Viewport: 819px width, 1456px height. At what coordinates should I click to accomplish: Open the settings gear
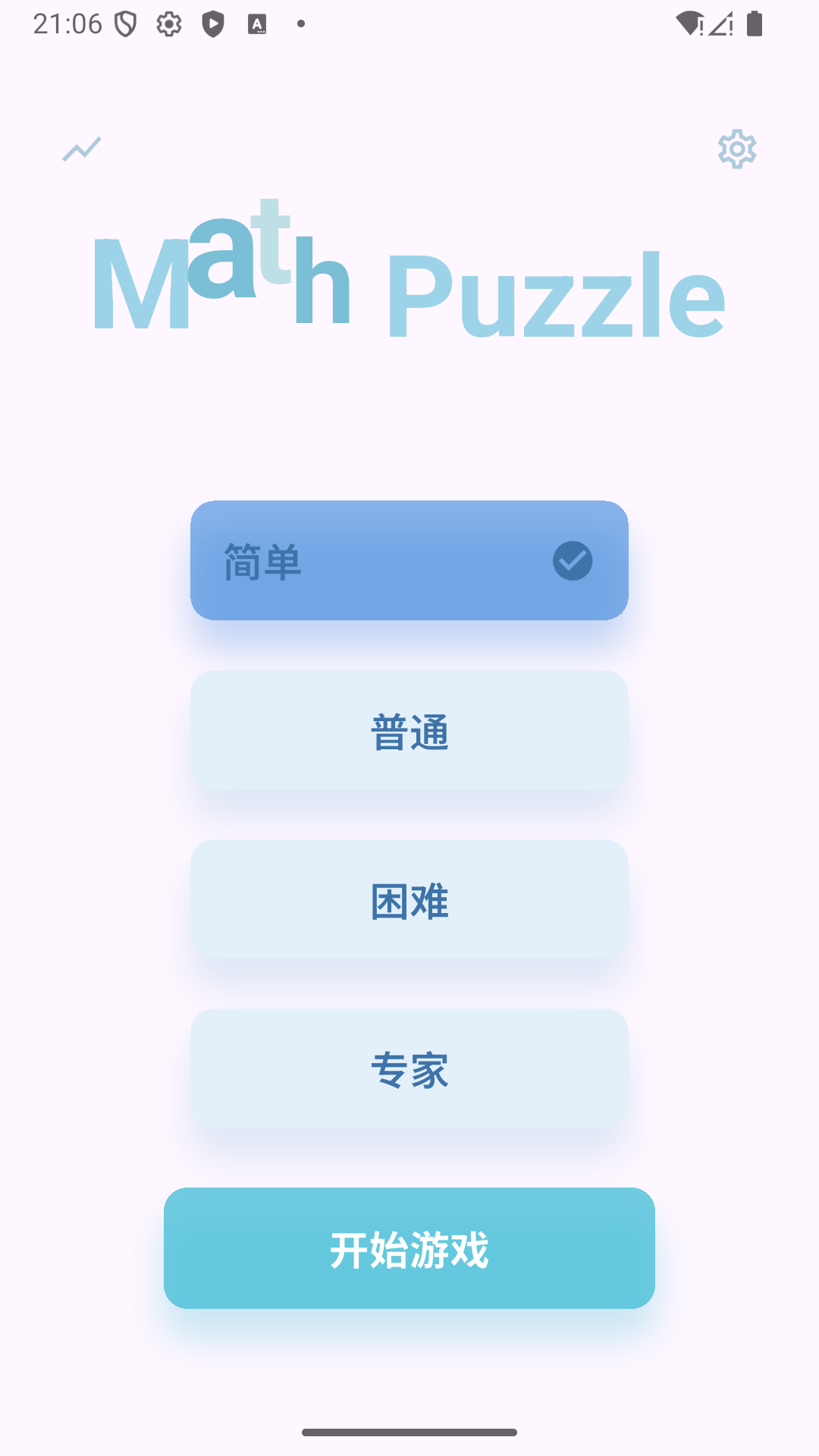pyautogui.click(x=737, y=149)
